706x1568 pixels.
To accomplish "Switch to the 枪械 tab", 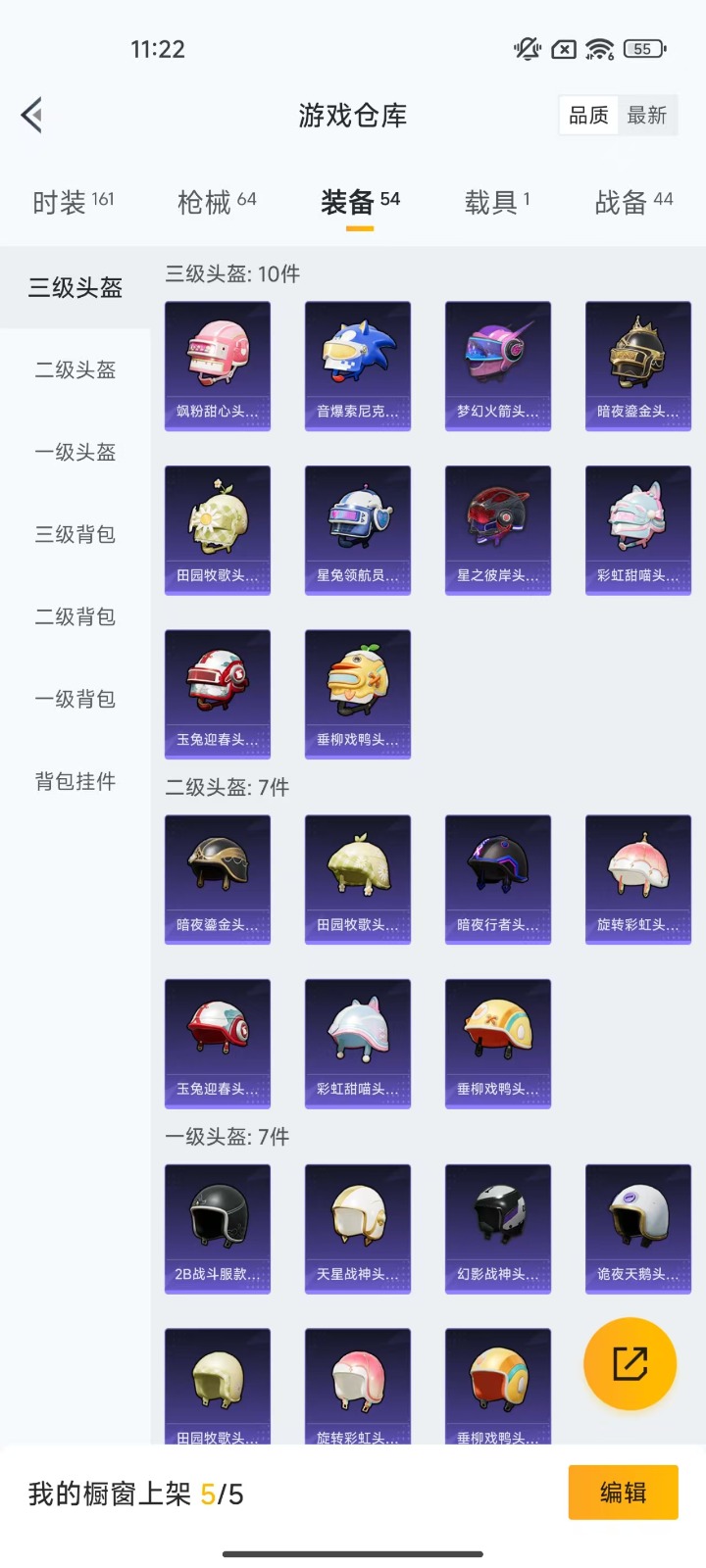I will tap(217, 202).
